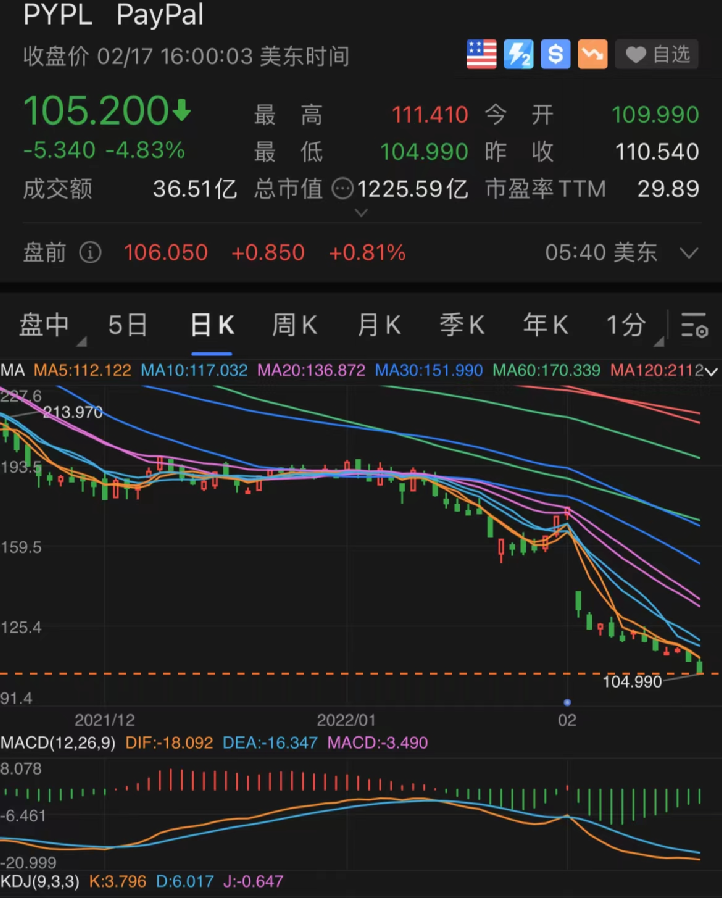Toggle the MA indicator panel collapse arrow
This screenshot has height=898, width=722.
(x=711, y=370)
